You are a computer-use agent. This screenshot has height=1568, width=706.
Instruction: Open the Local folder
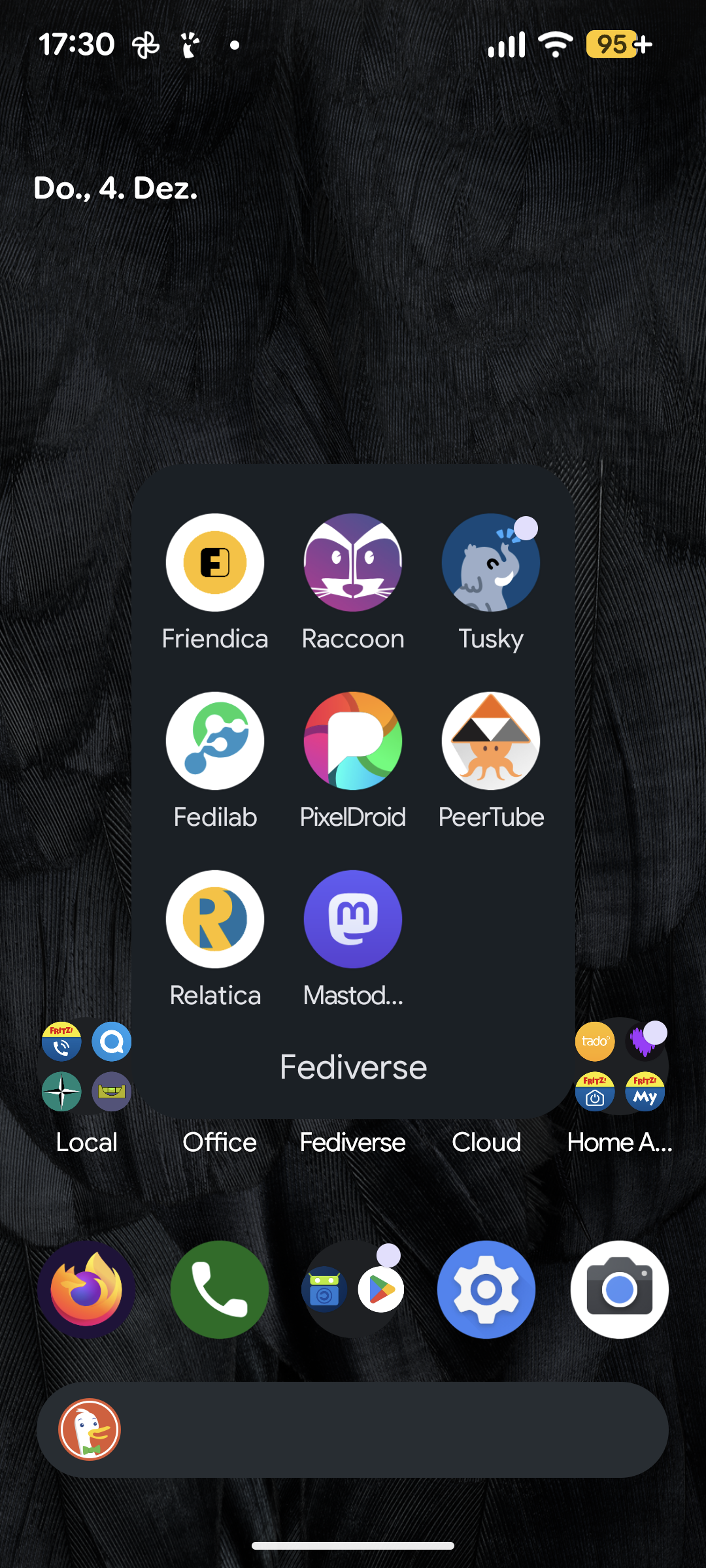tap(86, 1067)
